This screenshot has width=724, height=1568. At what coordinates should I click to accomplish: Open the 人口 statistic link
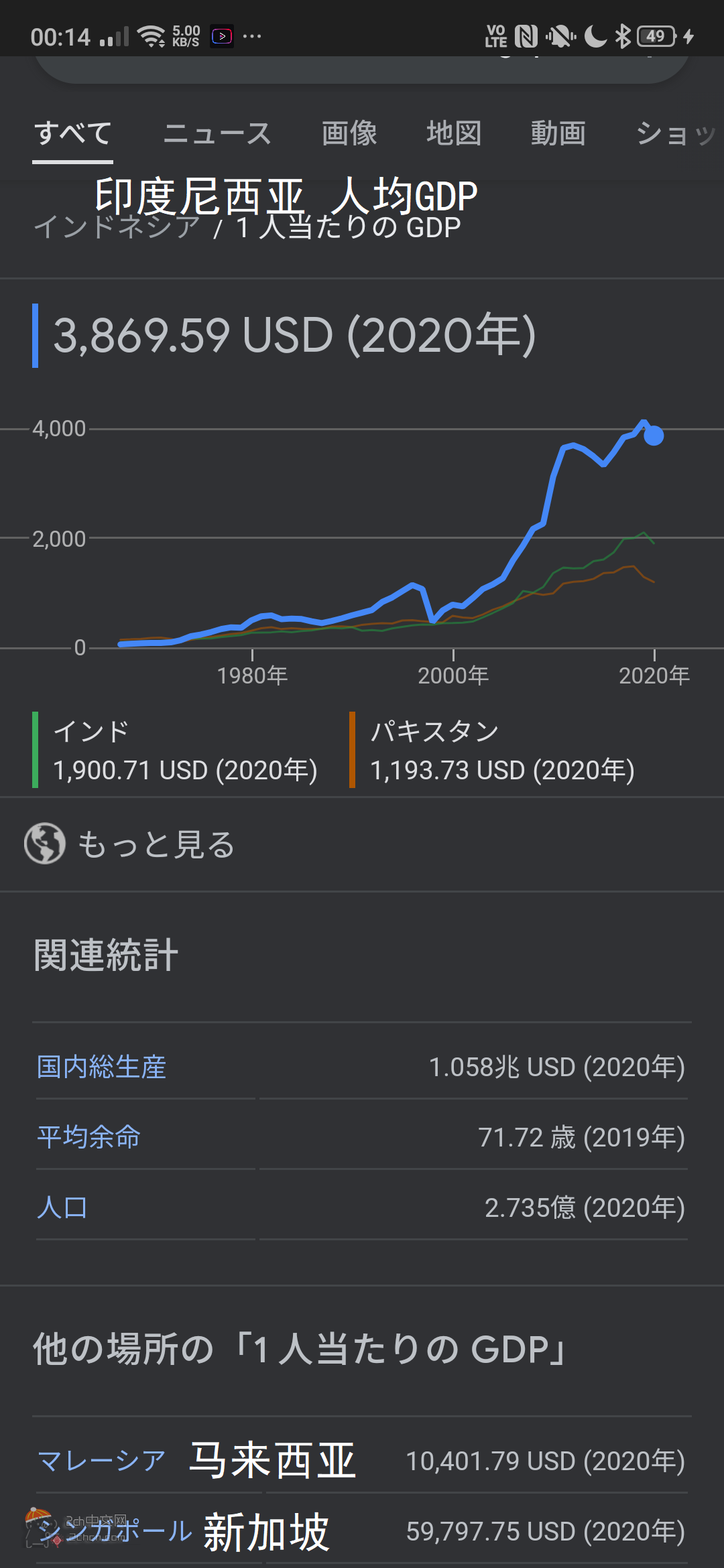(62, 1207)
